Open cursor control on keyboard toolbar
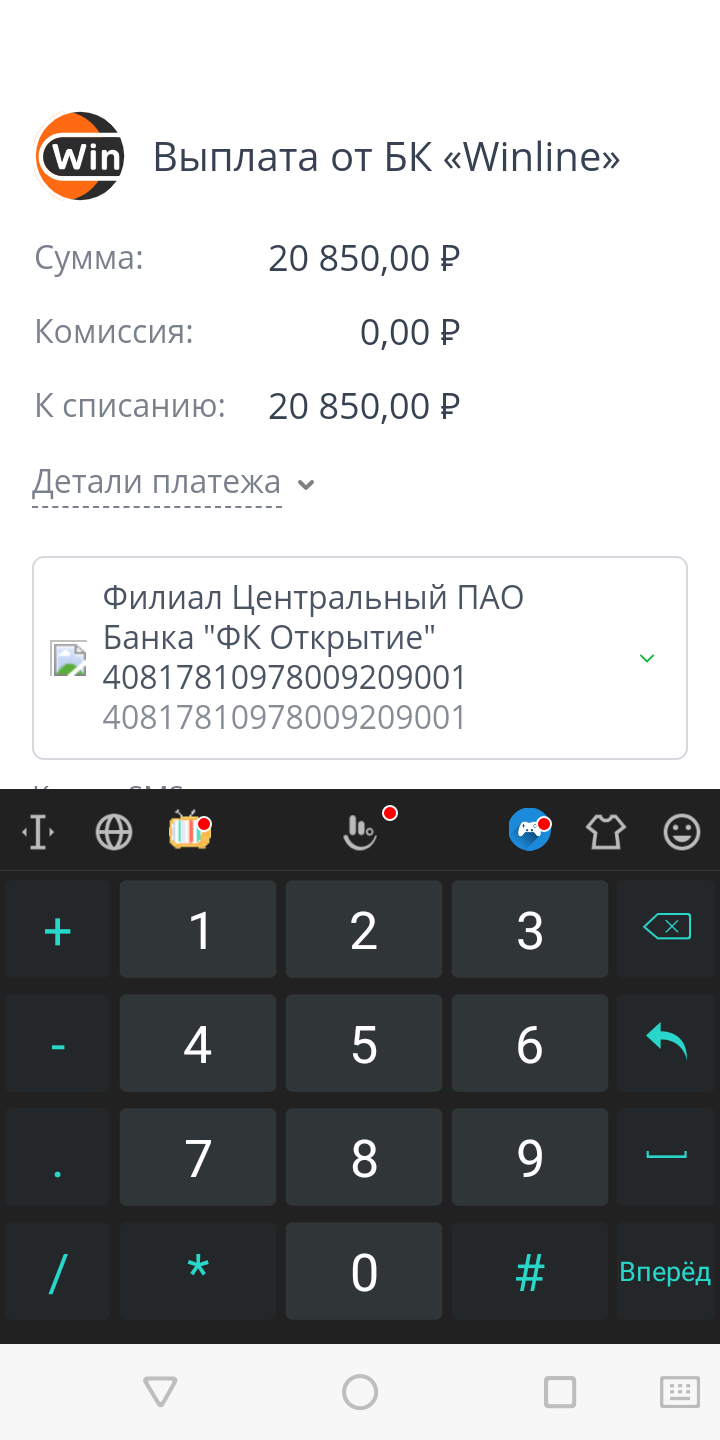720x1440 pixels. 38,831
